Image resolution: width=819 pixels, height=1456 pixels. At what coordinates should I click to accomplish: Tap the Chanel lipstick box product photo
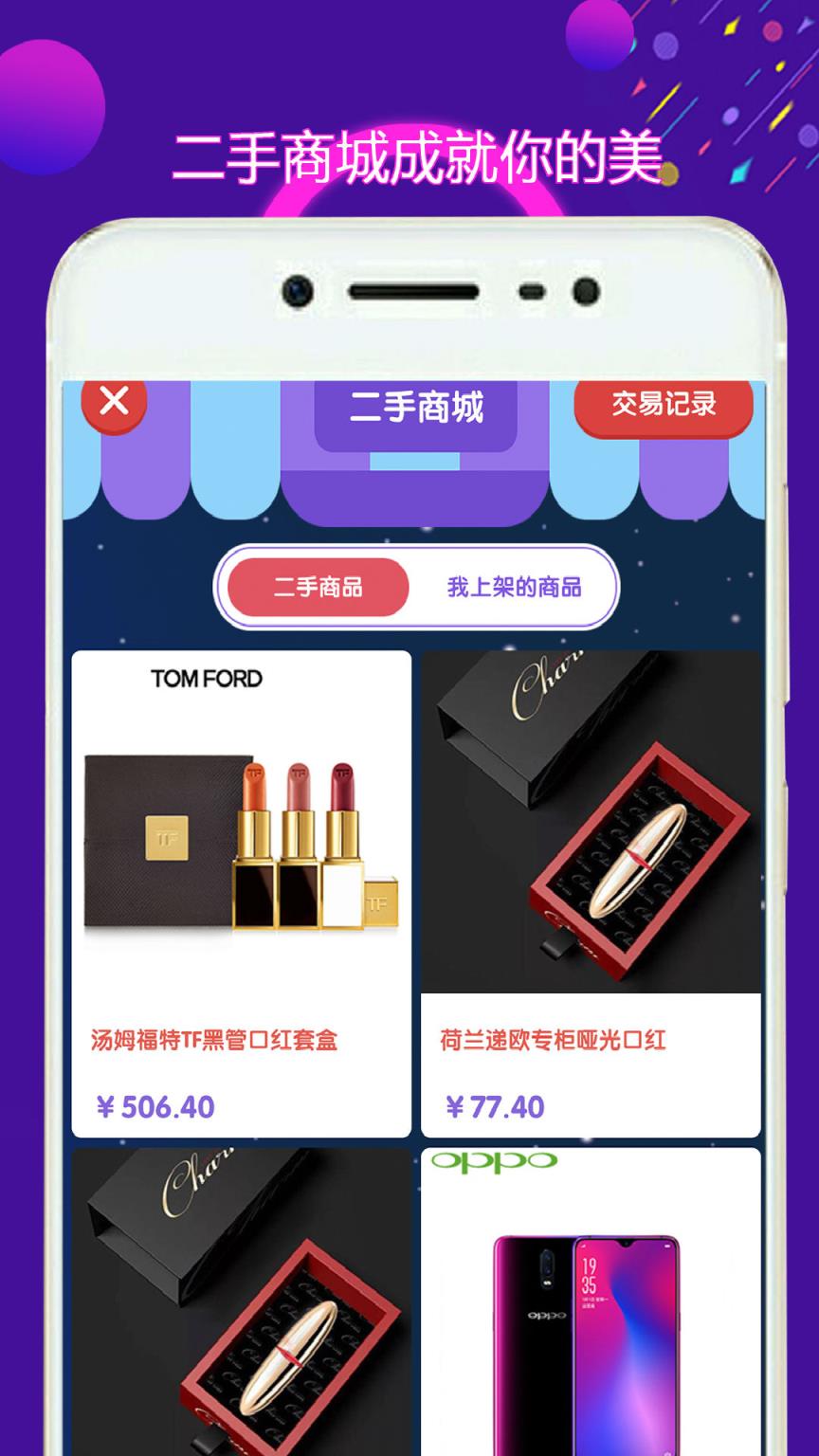click(x=588, y=825)
